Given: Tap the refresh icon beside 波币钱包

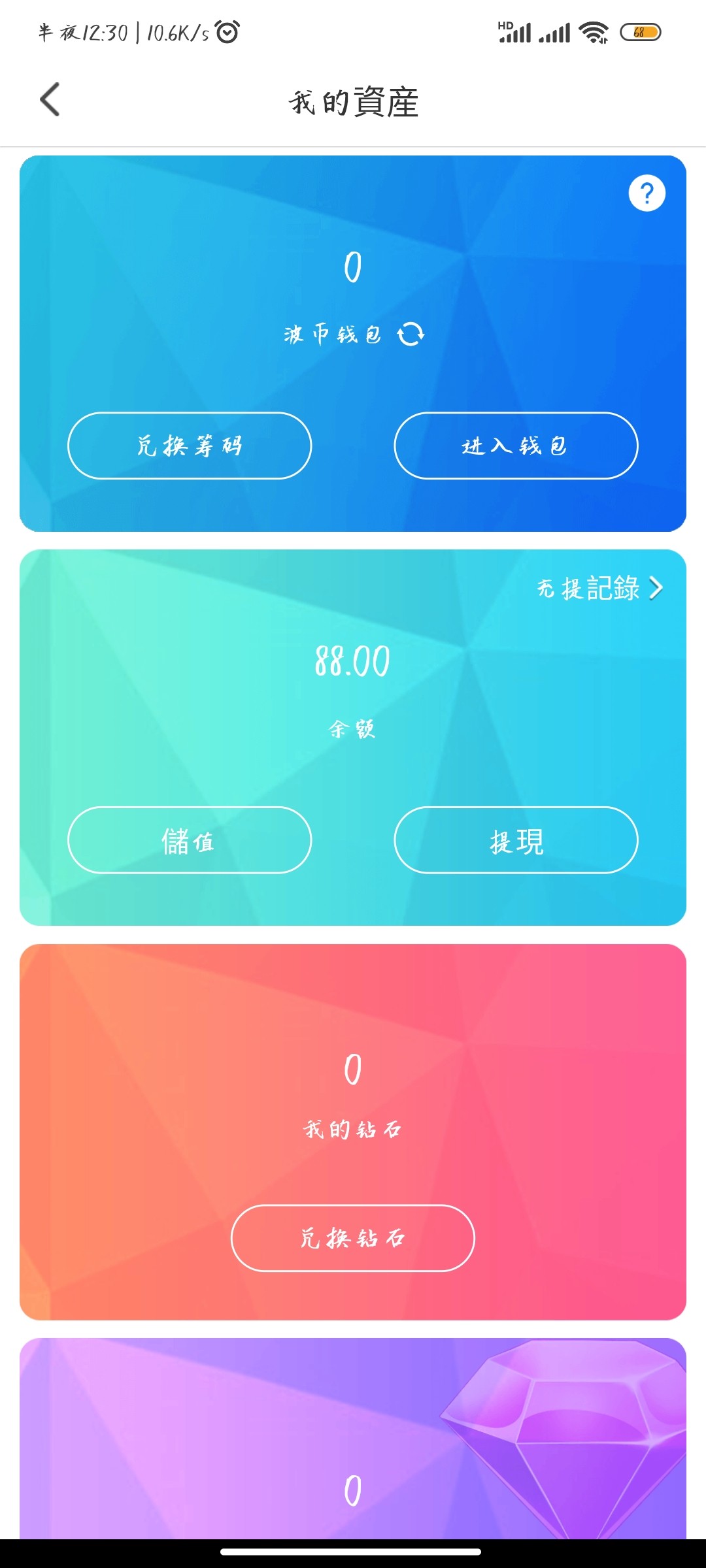Looking at the screenshot, I should (x=410, y=334).
